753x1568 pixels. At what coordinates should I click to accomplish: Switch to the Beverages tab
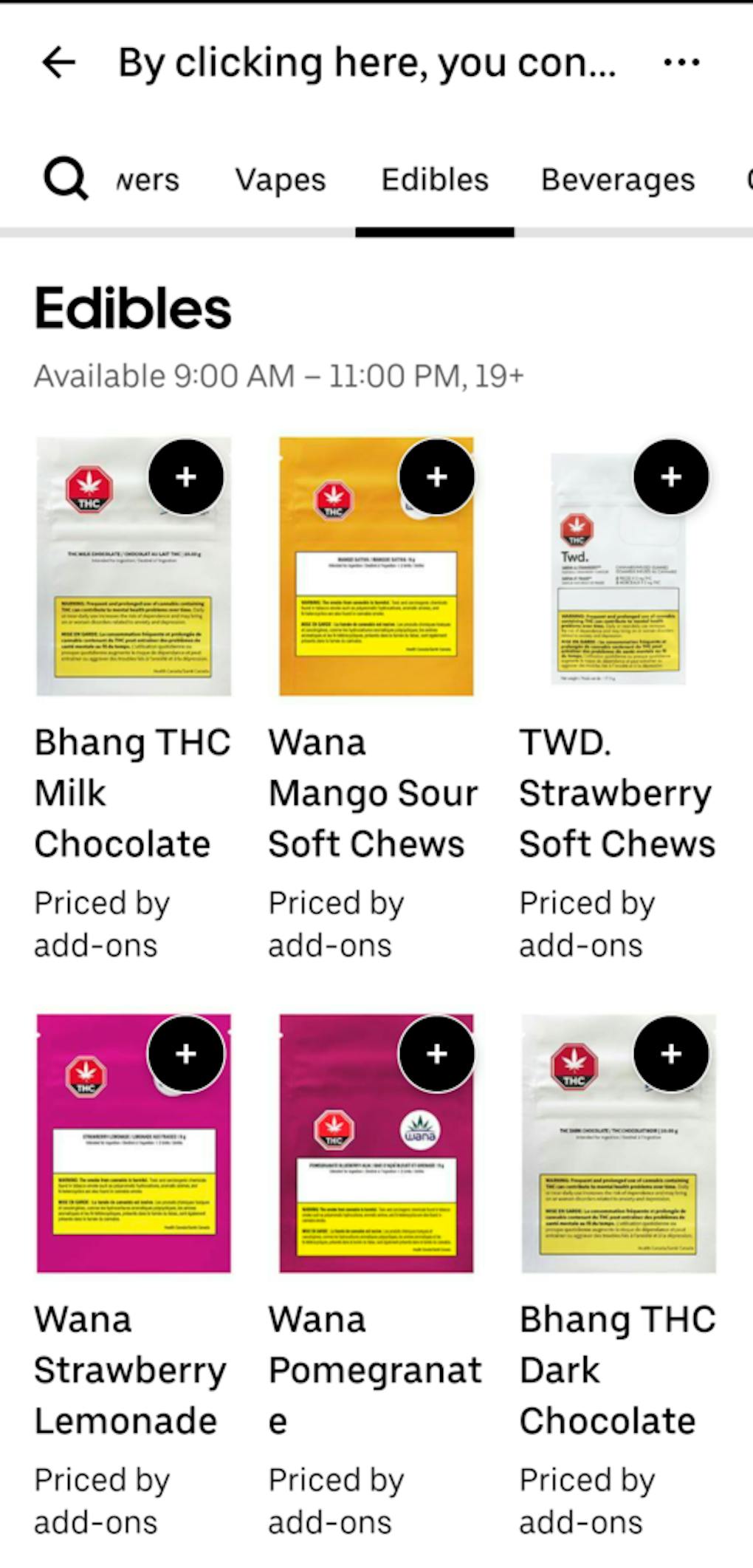click(x=618, y=180)
